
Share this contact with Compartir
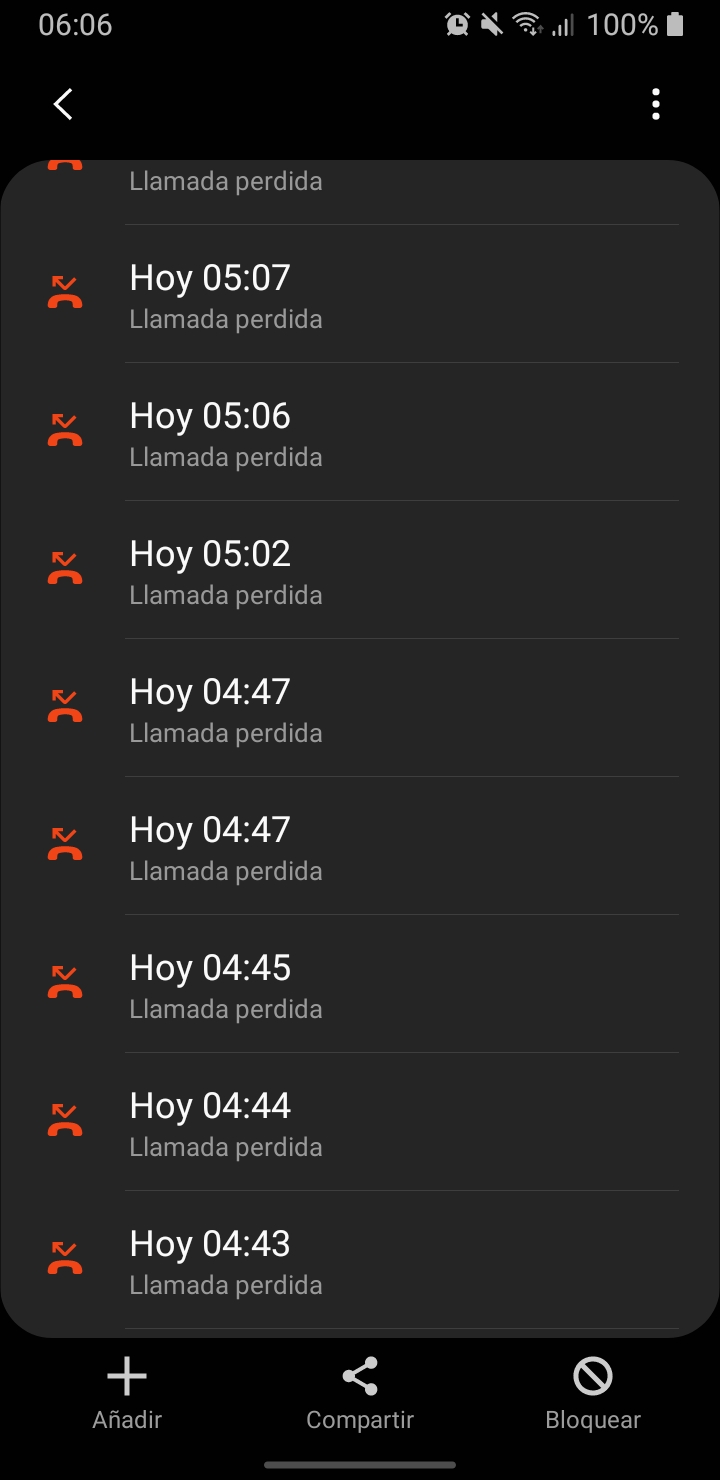coord(360,1394)
